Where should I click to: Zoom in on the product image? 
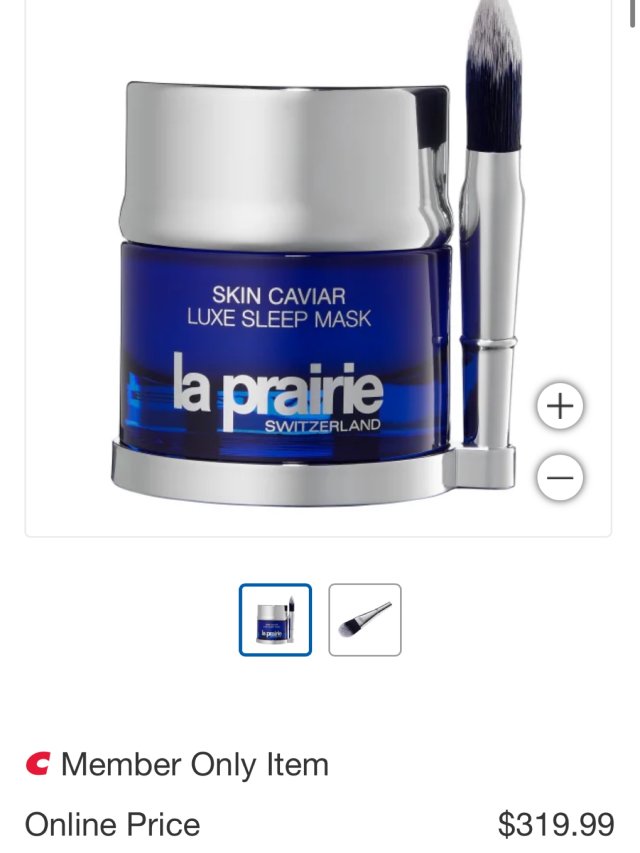point(561,406)
